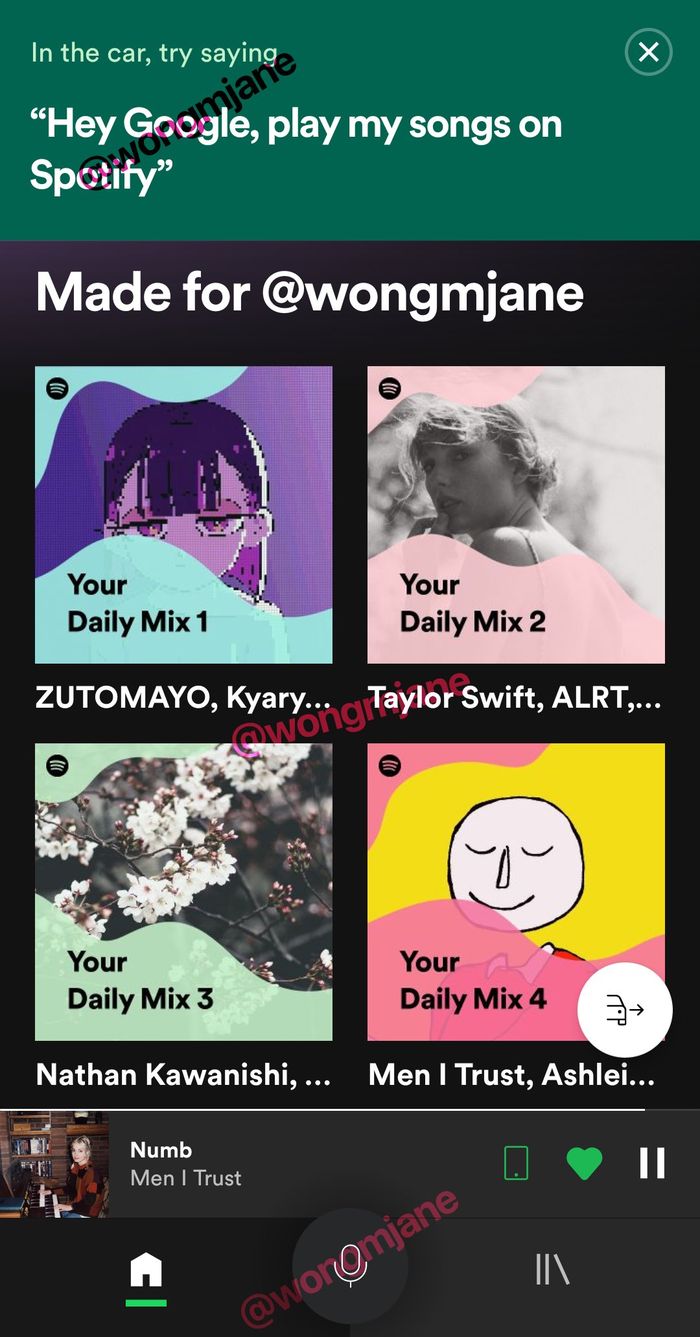This screenshot has width=700, height=1337.
Task: Open Daily Mix 3 with Nathan Kawanishi
Action: [184, 891]
